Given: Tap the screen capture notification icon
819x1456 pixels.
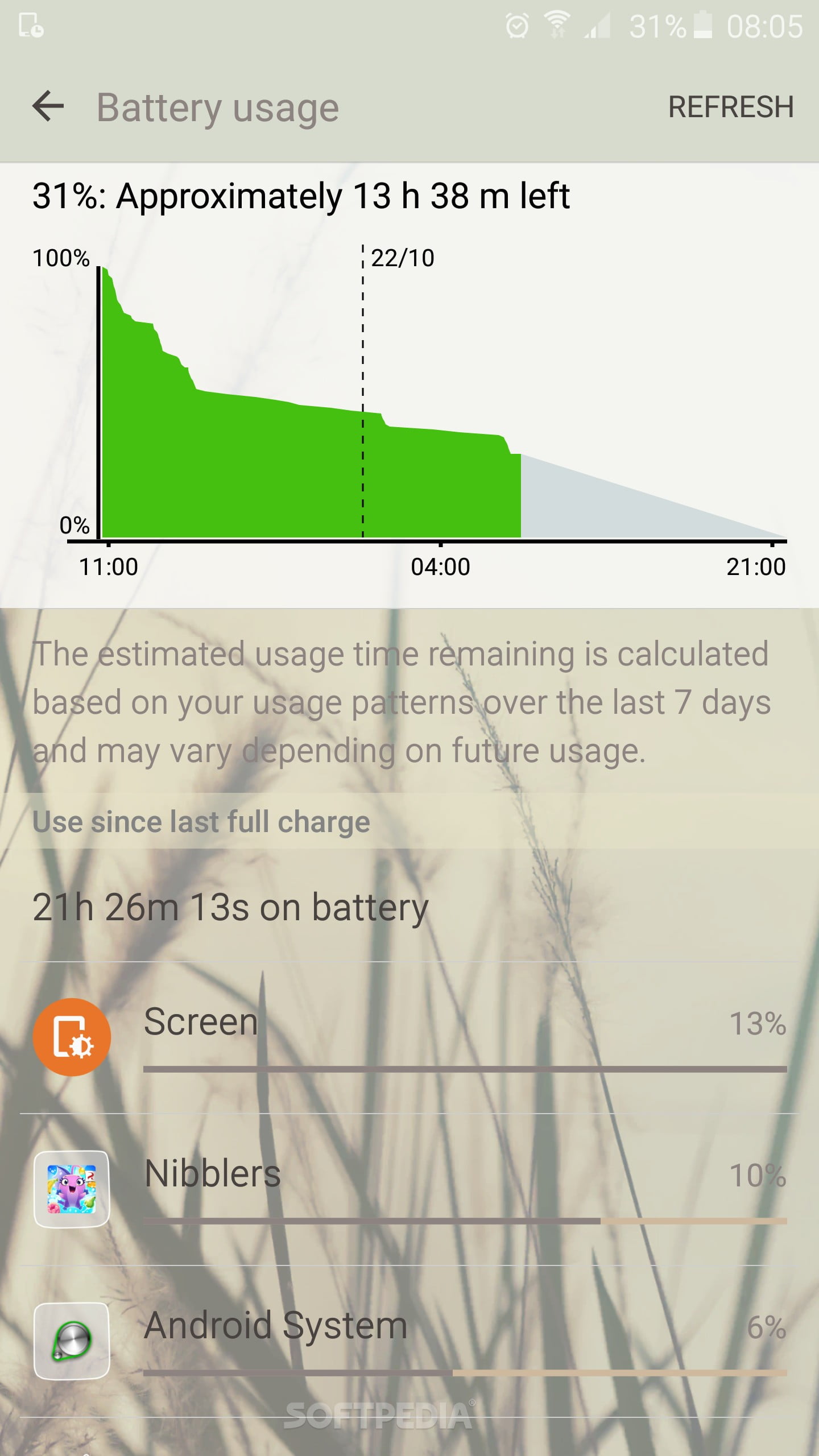Looking at the screenshot, I should click(x=32, y=25).
